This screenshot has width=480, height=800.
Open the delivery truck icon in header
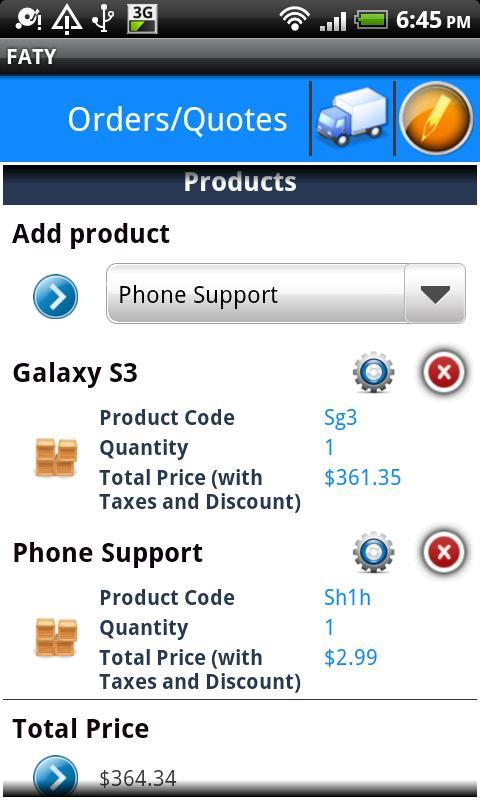pyautogui.click(x=352, y=118)
